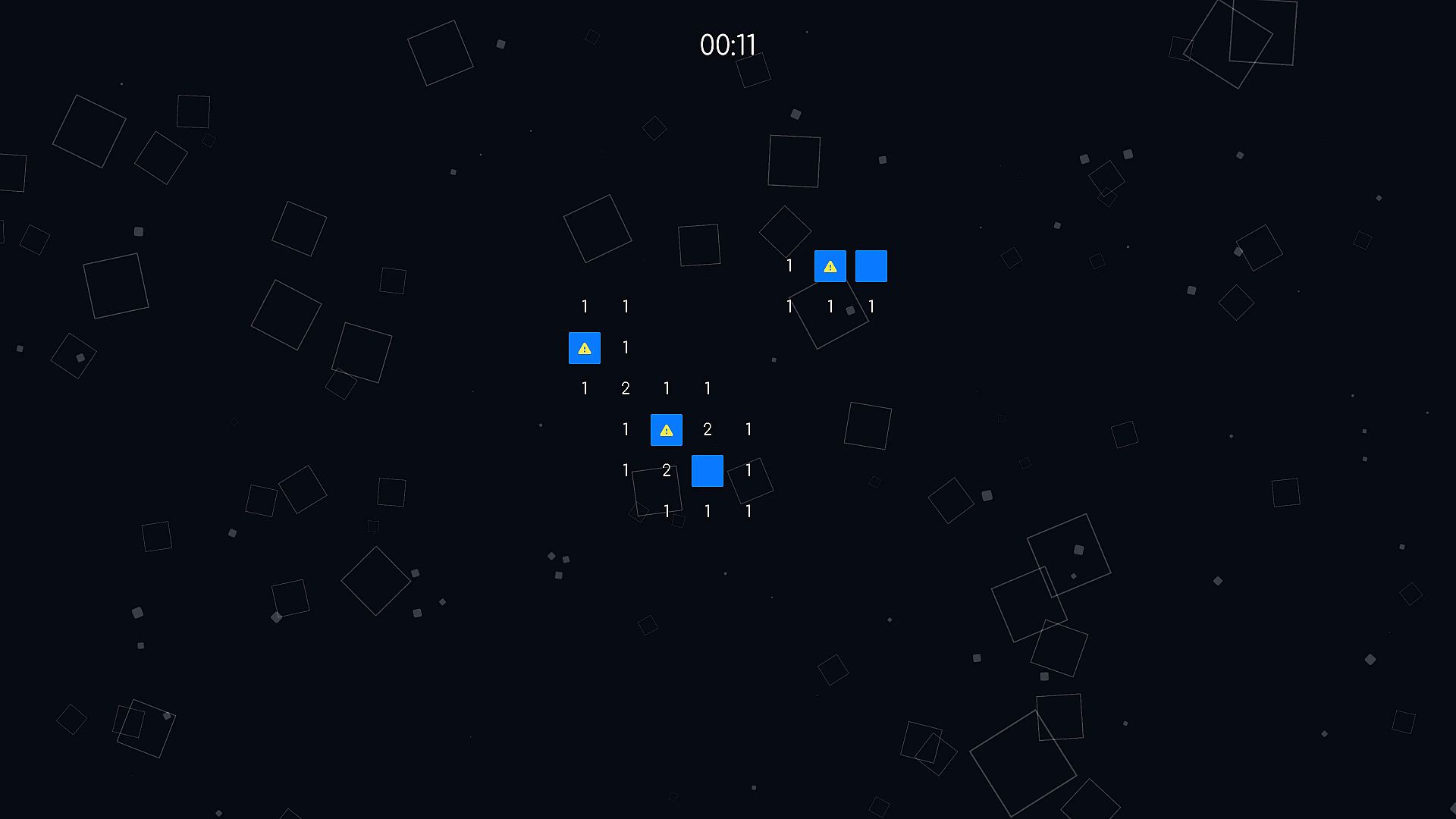Tap the flagged tile at the grid's left edge
This screenshot has height=819, width=1456.
[x=584, y=348]
